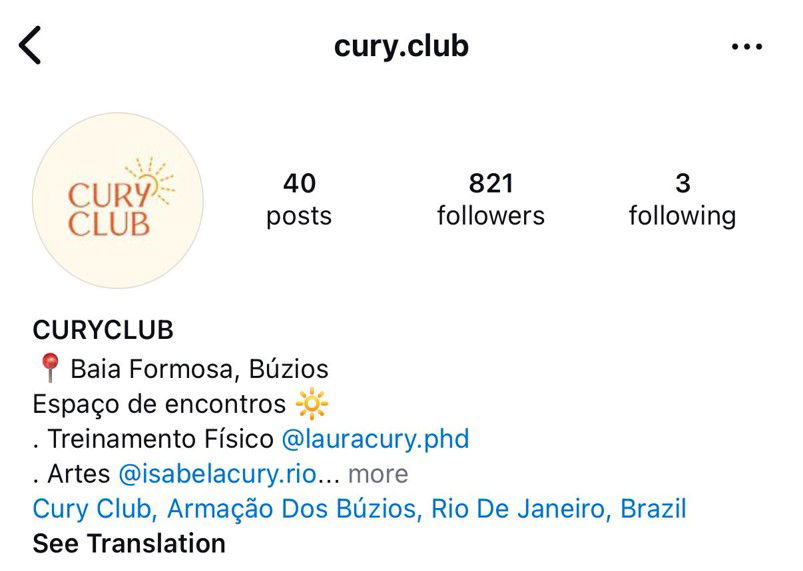
Task: Open @lauracury.phd profile mention
Action: click(375, 439)
